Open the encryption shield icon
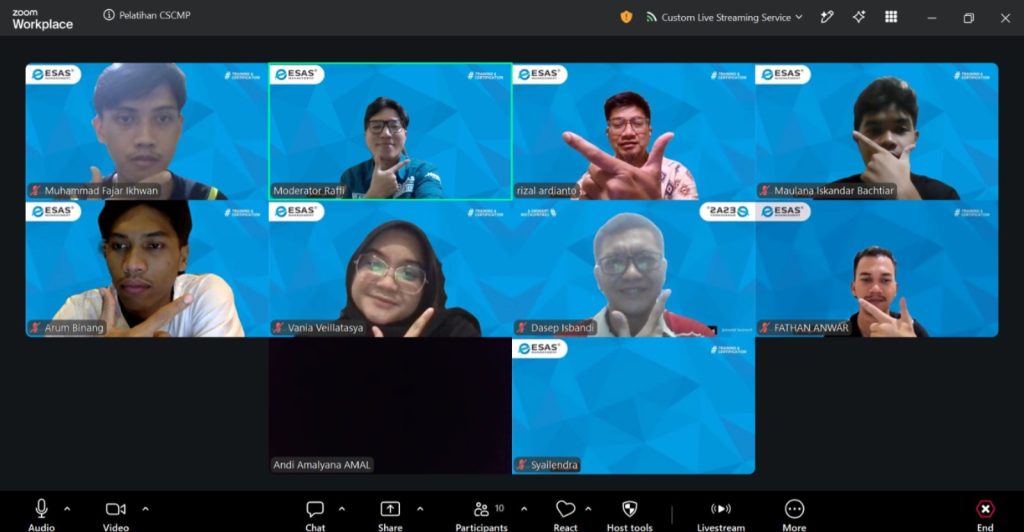The height and width of the screenshot is (532, 1024). 626,18
